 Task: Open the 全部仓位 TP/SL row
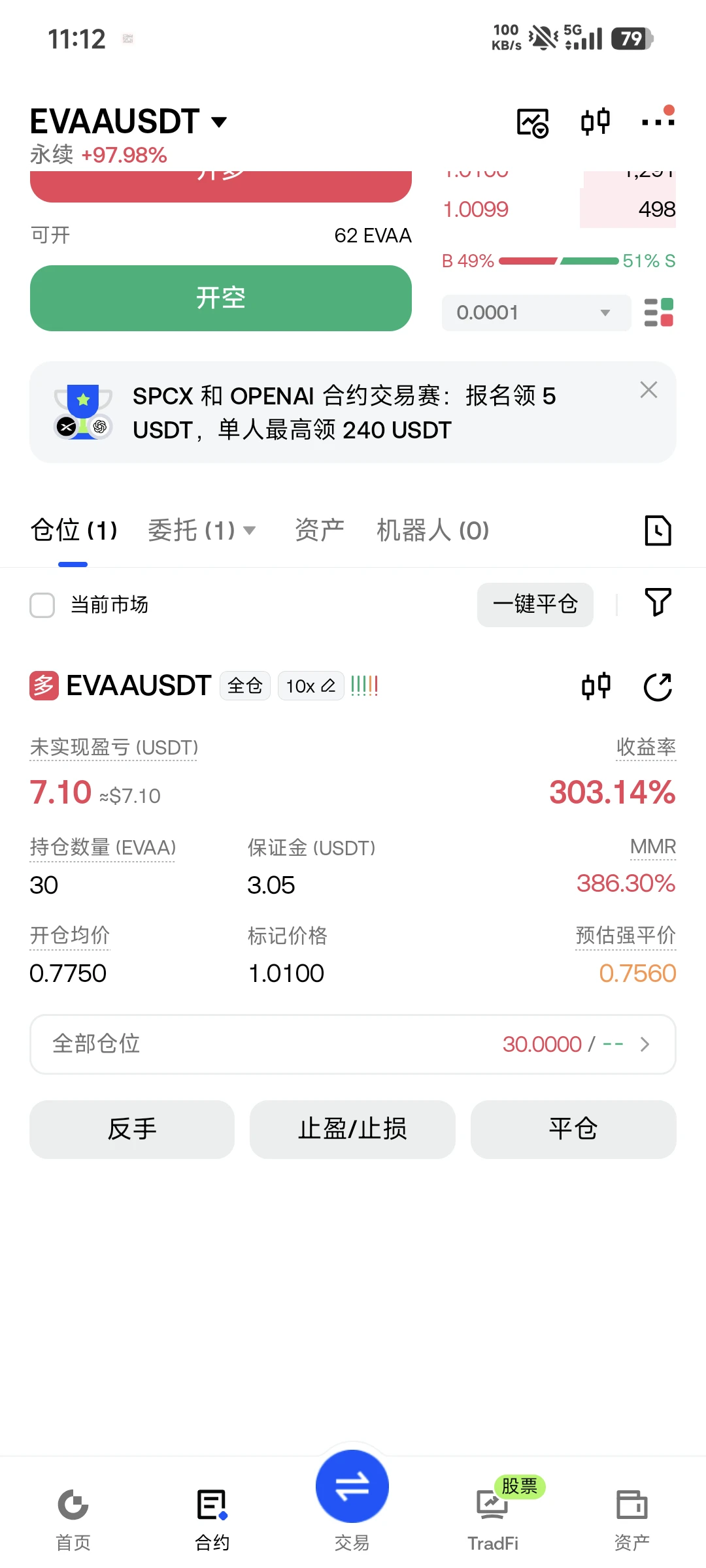(353, 1044)
